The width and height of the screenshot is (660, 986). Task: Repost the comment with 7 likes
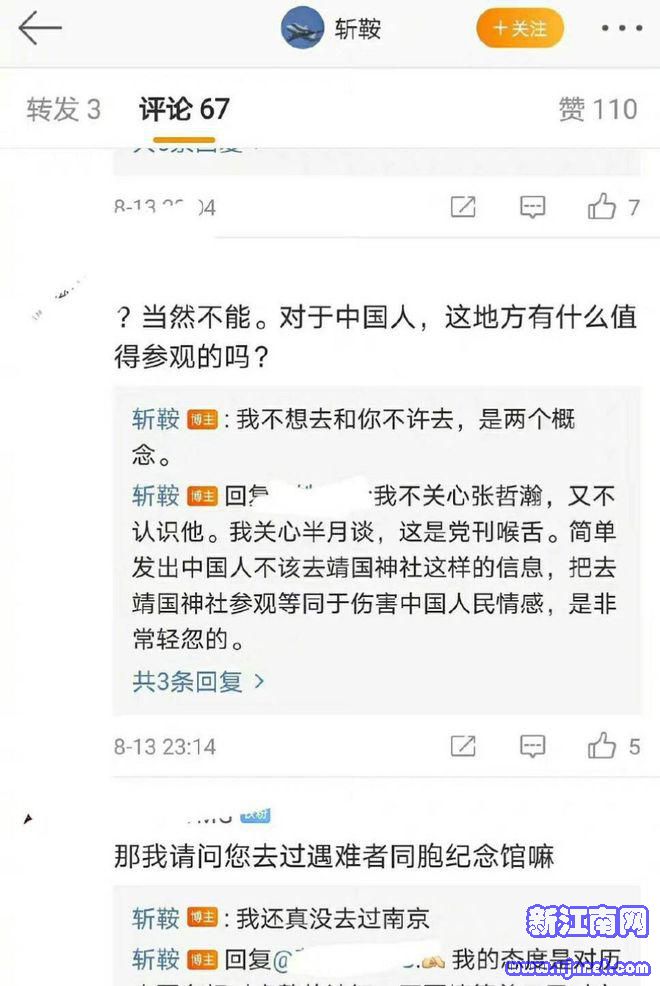[x=463, y=207]
